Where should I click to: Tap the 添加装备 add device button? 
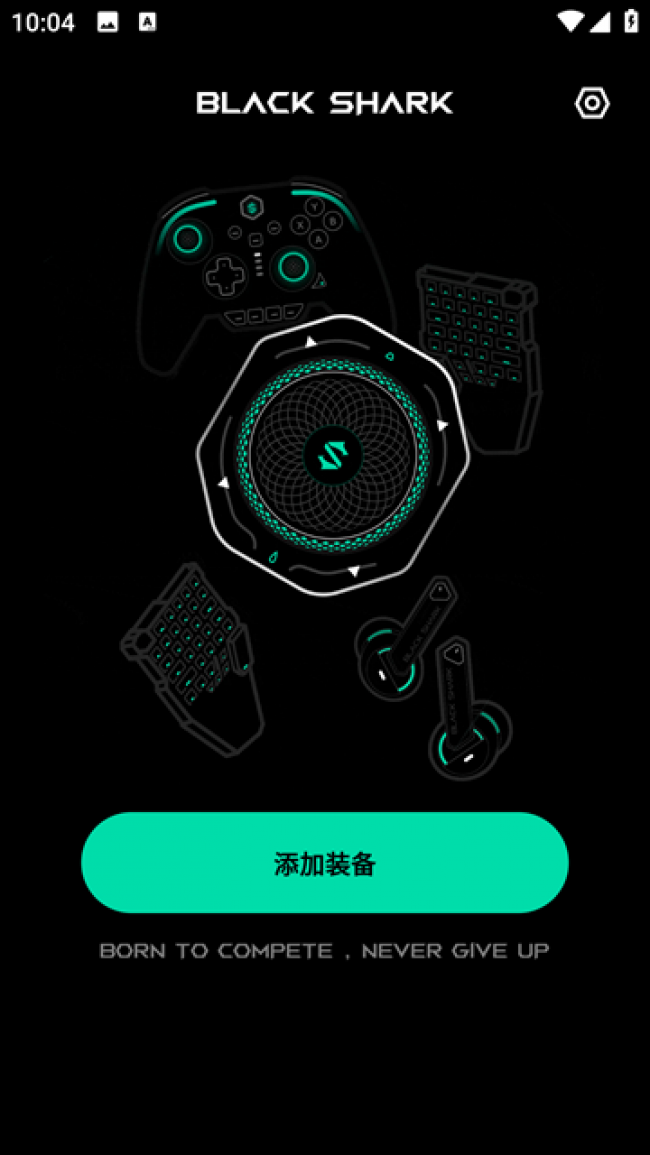point(325,863)
